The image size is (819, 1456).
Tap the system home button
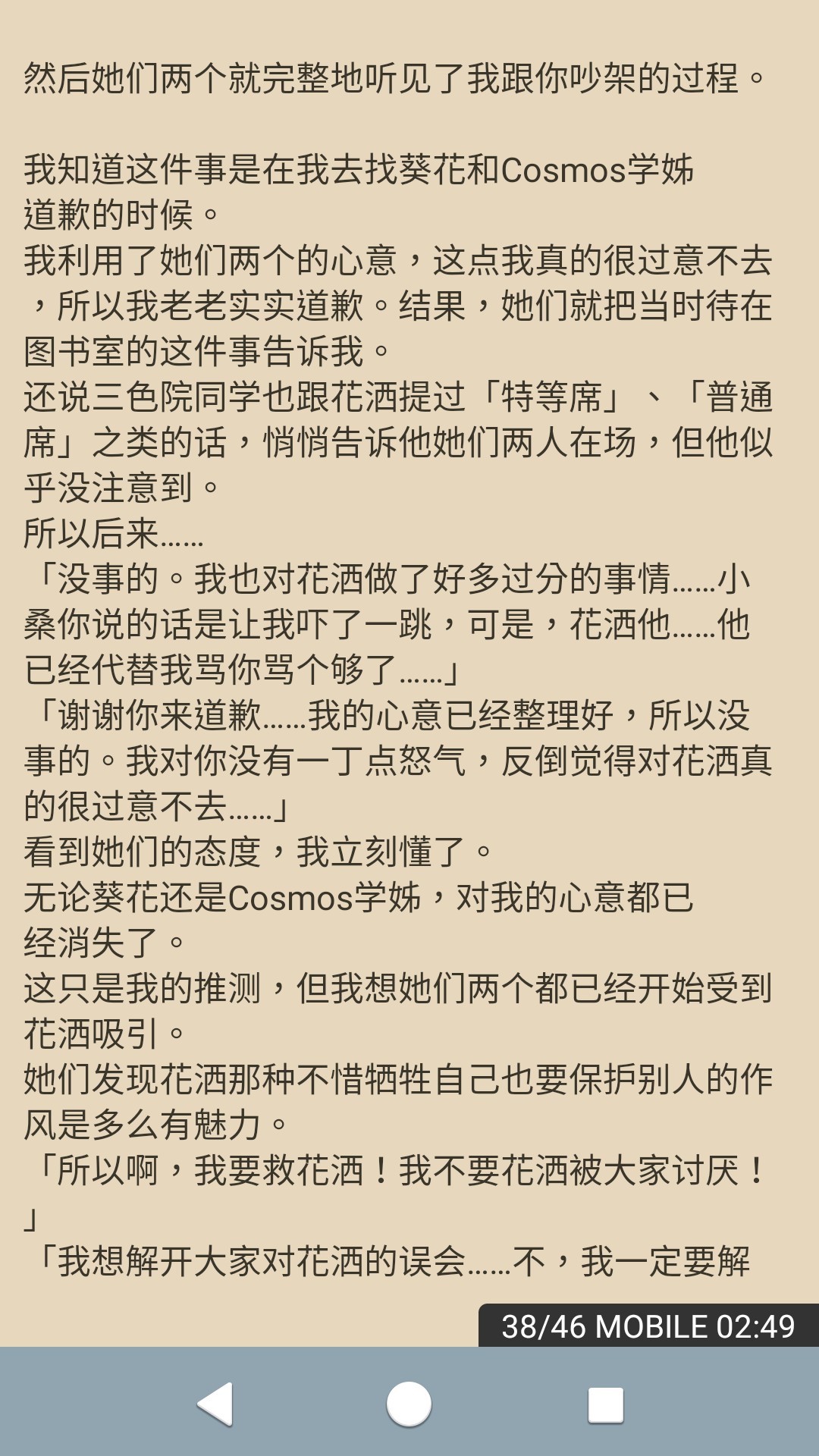tap(409, 1404)
